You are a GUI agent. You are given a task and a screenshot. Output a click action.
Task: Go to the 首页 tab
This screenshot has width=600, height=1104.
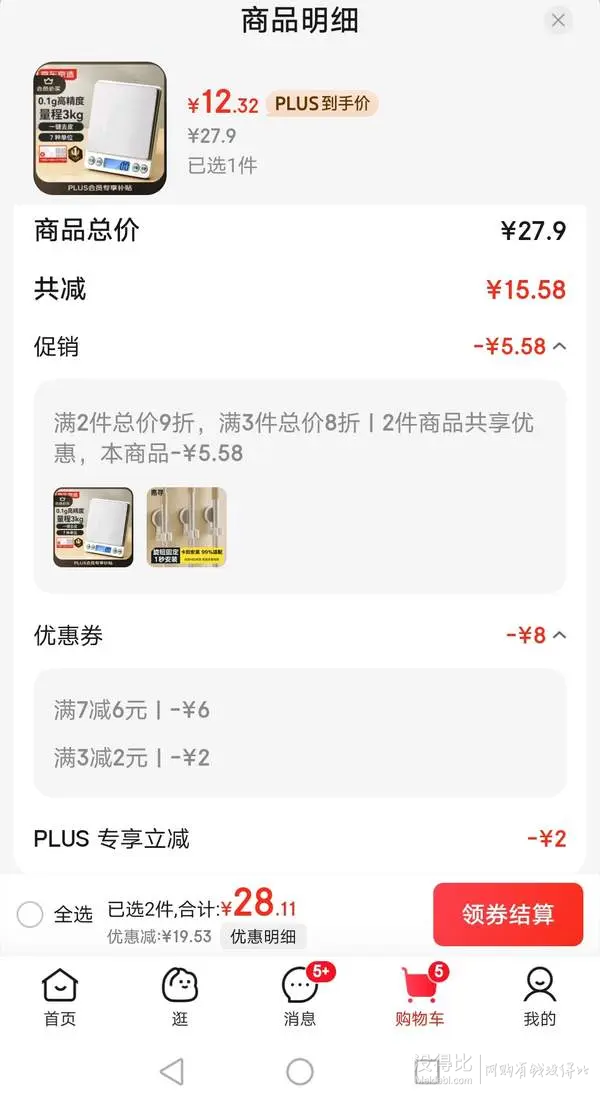59,997
